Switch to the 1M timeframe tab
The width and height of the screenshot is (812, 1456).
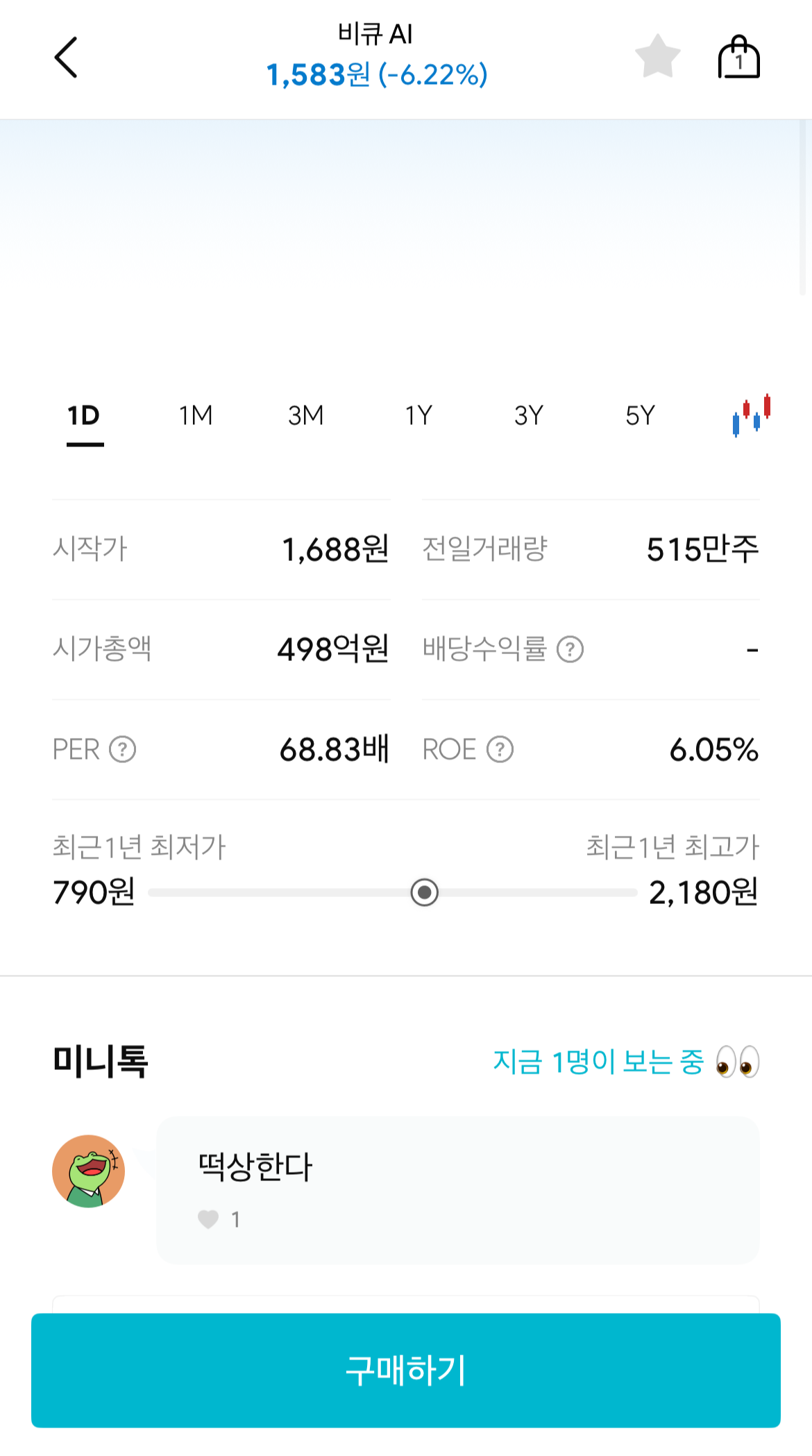196,415
